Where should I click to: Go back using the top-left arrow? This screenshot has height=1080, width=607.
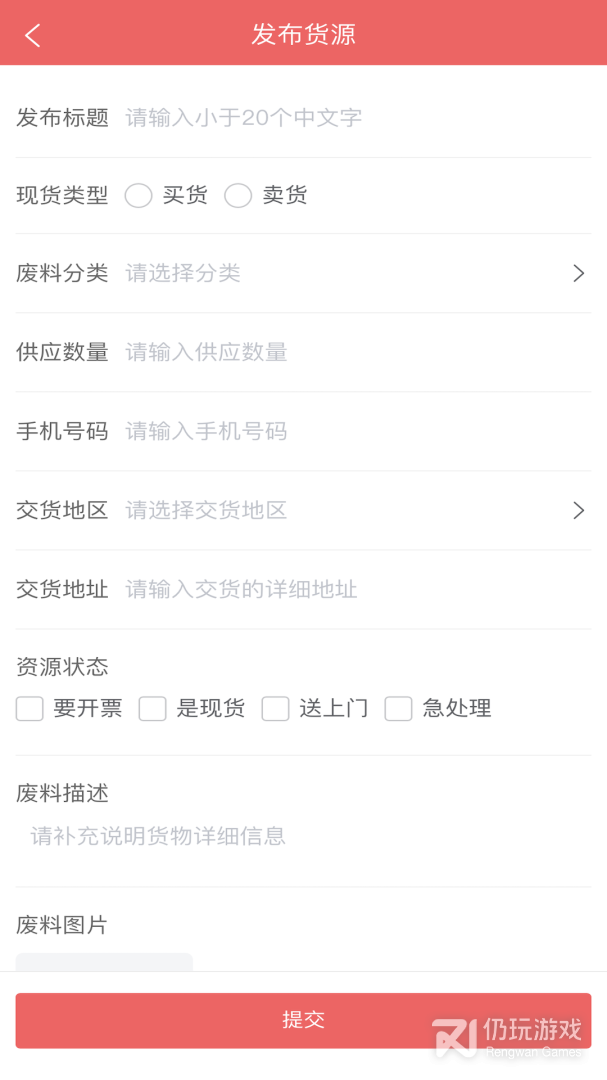click(x=33, y=35)
